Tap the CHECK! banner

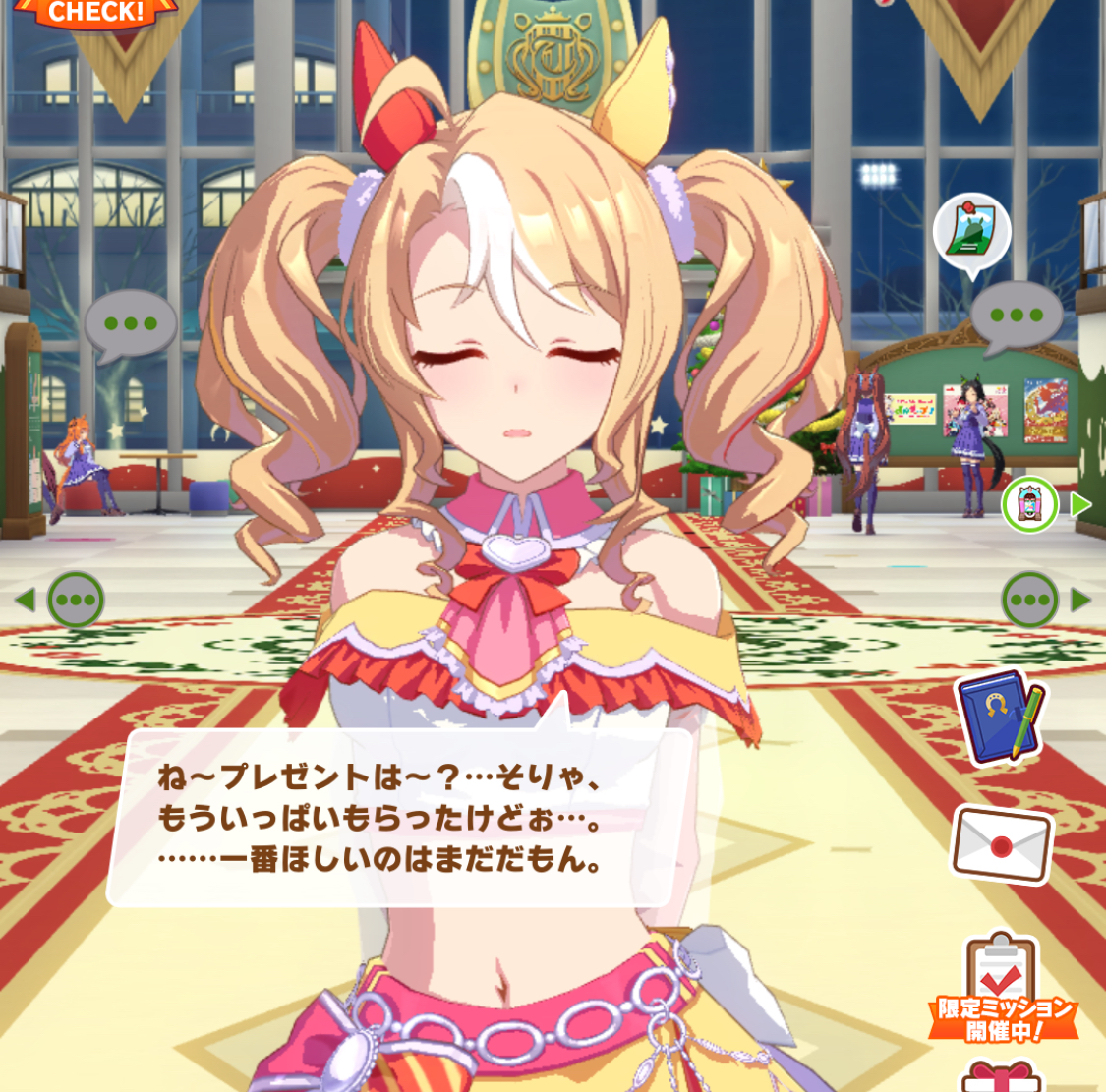pyautogui.click(x=95, y=13)
